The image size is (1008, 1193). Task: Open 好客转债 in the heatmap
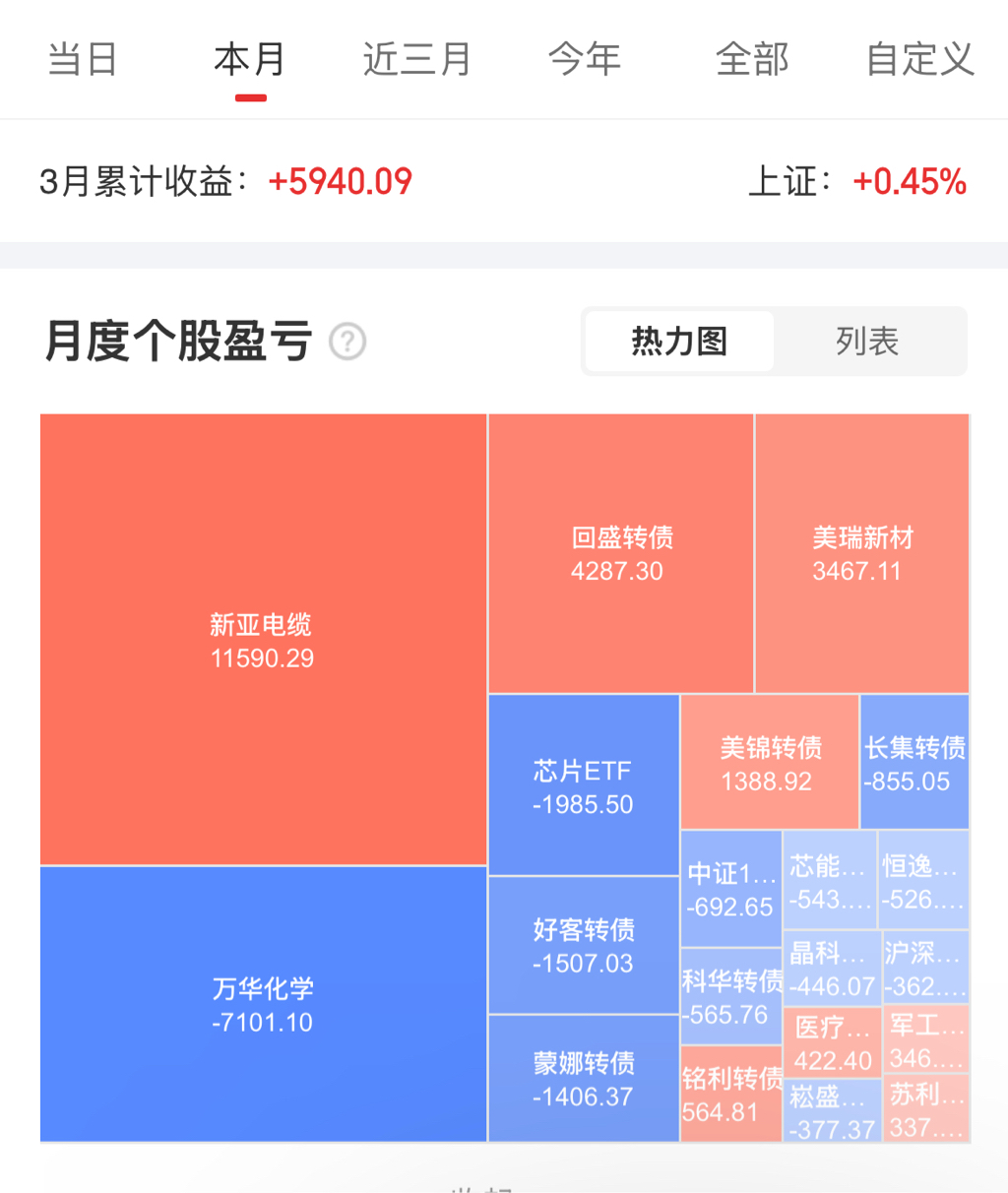pyautogui.click(x=583, y=945)
